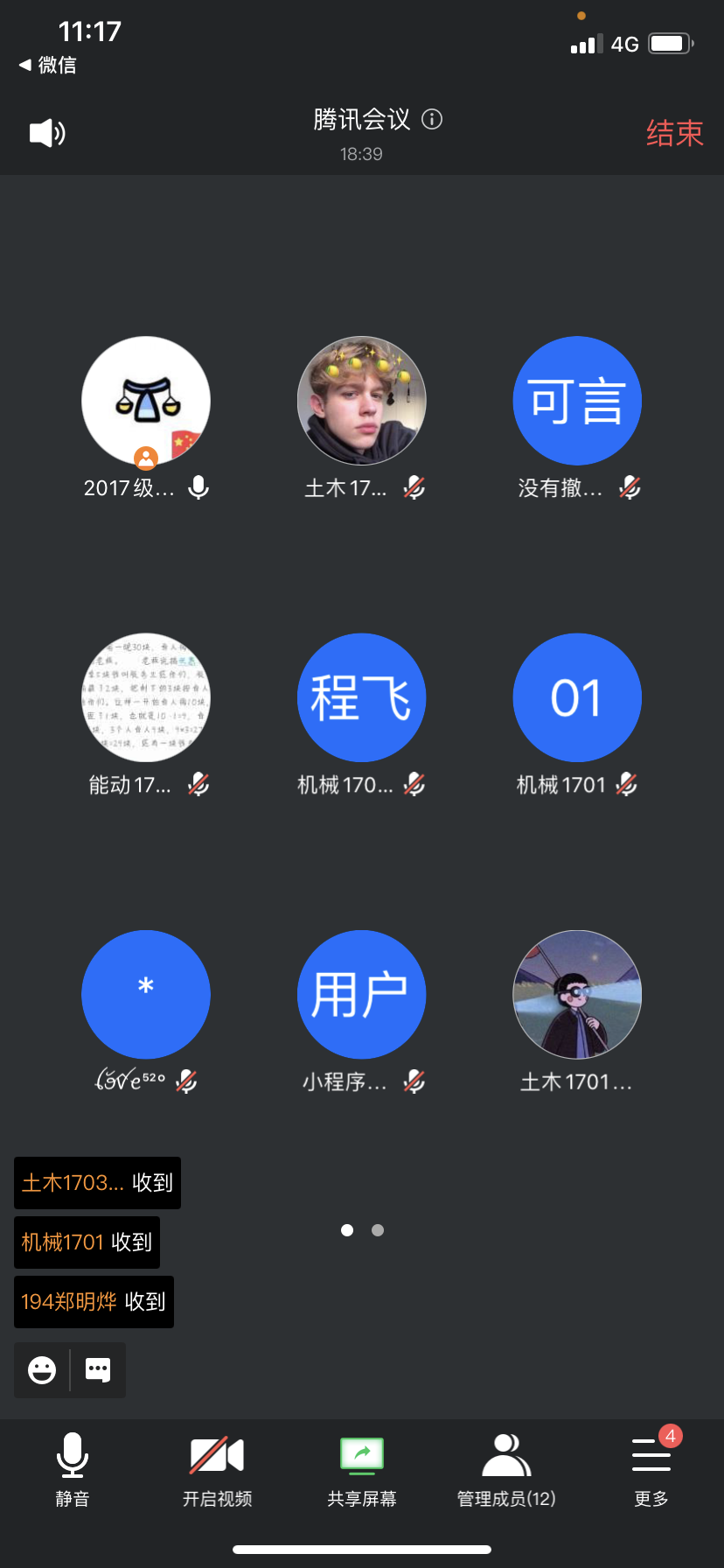Toggle the speaker audio output icon
Image resolution: width=724 pixels, height=1568 pixels.
point(47,133)
